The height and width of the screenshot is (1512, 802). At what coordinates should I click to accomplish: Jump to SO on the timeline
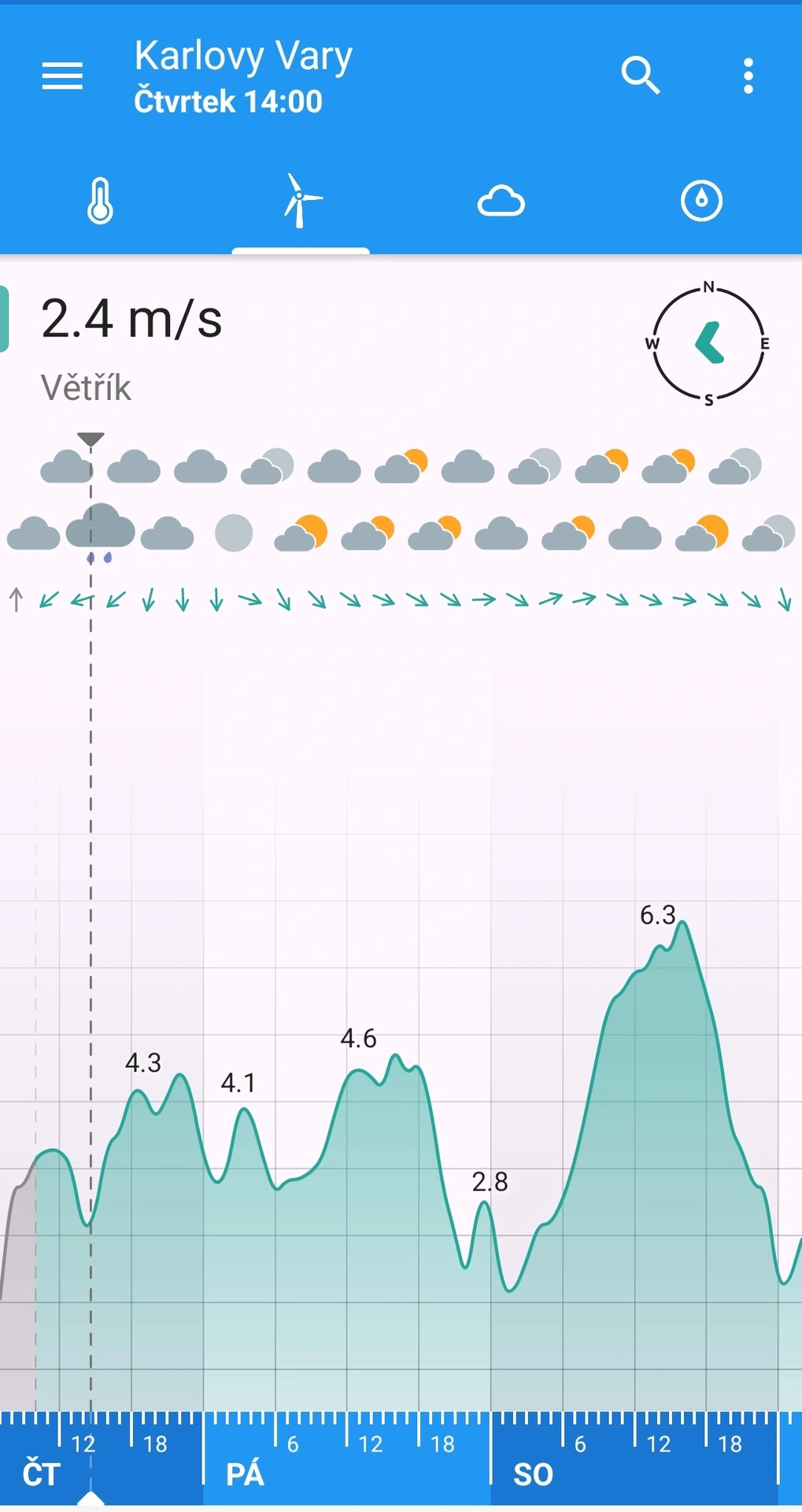pyautogui.click(x=533, y=1474)
